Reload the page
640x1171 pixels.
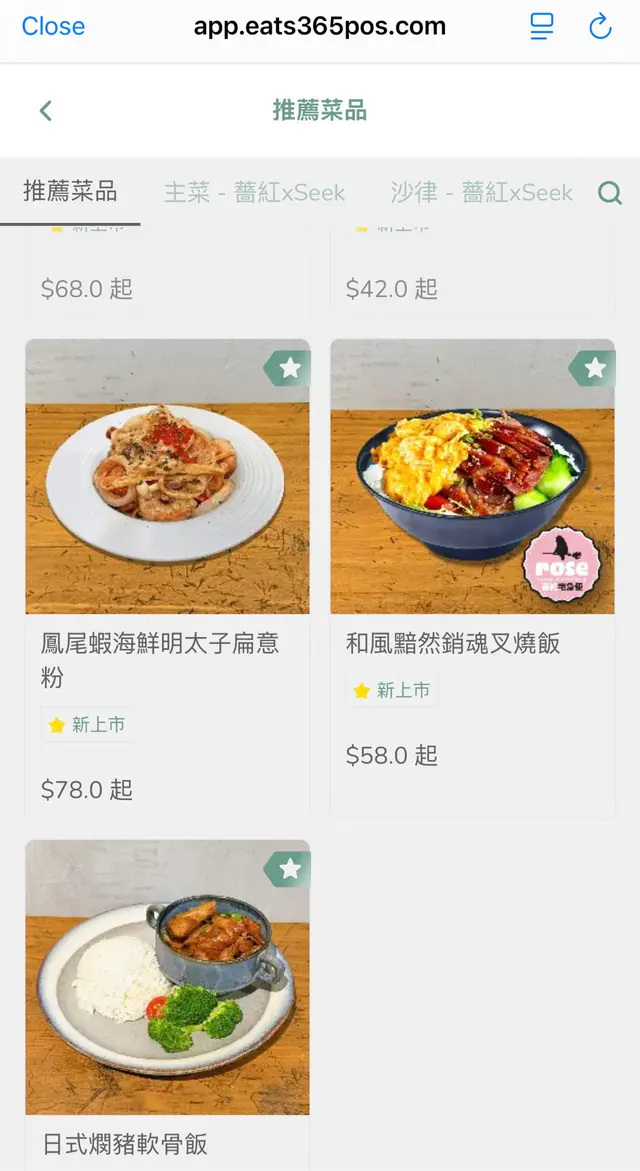[600, 27]
